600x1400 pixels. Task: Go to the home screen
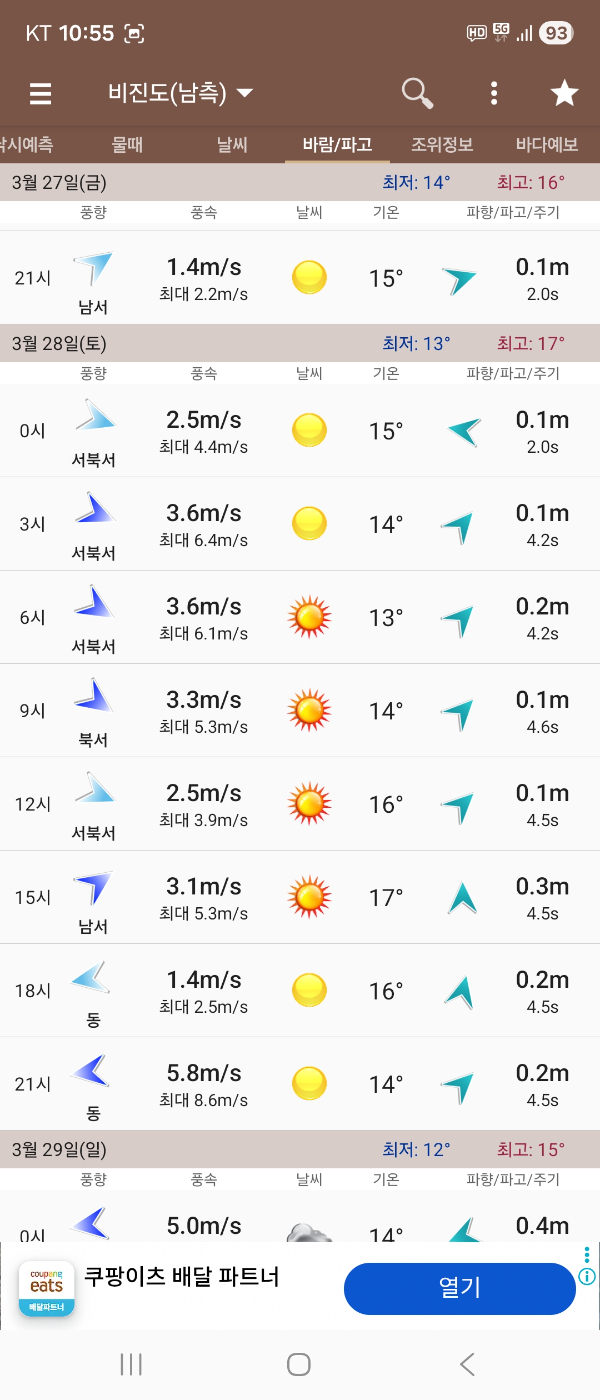click(x=299, y=1364)
